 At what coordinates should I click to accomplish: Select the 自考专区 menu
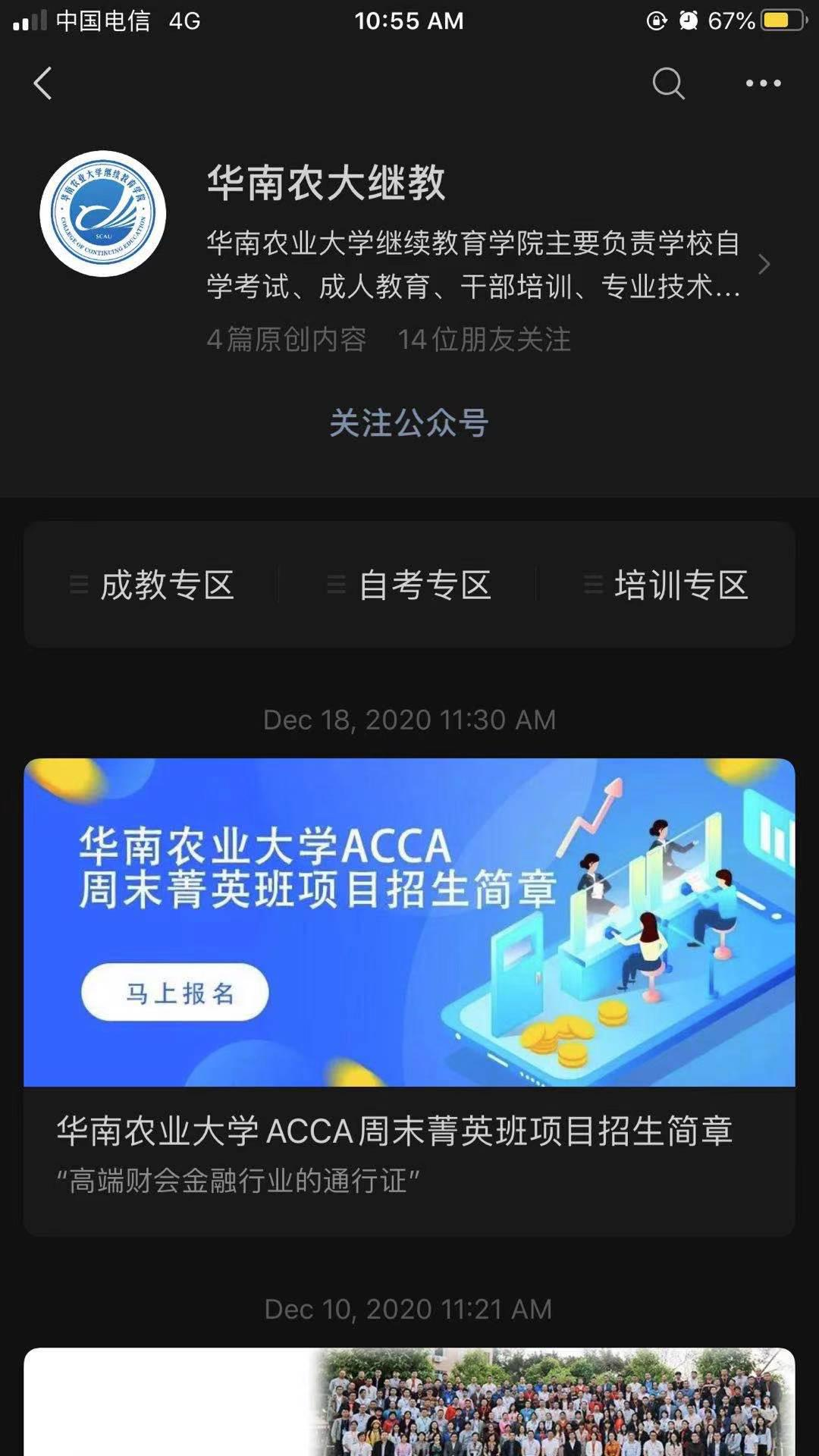(409, 585)
